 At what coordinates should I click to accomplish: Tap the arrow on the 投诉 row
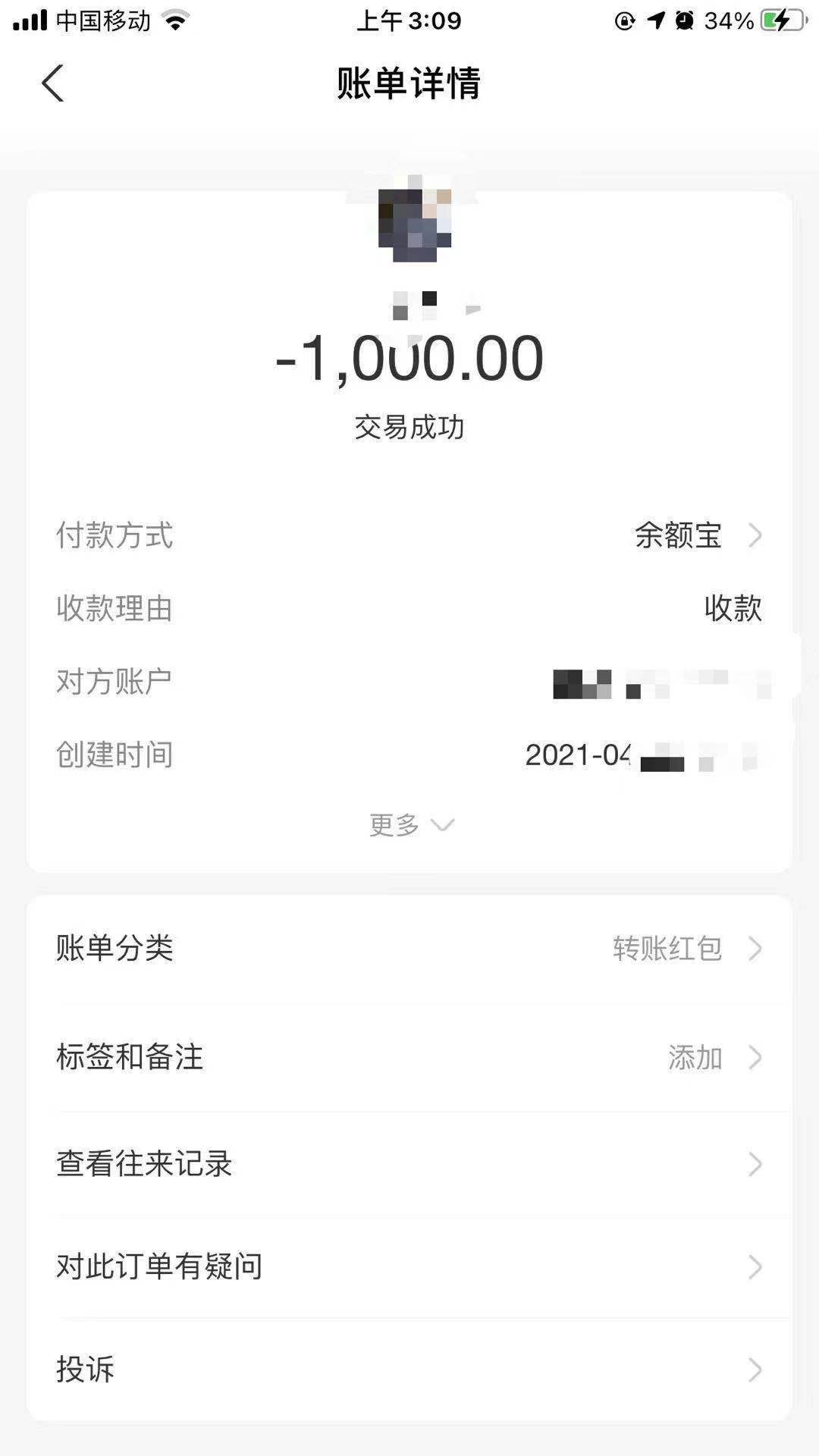[x=753, y=1370]
